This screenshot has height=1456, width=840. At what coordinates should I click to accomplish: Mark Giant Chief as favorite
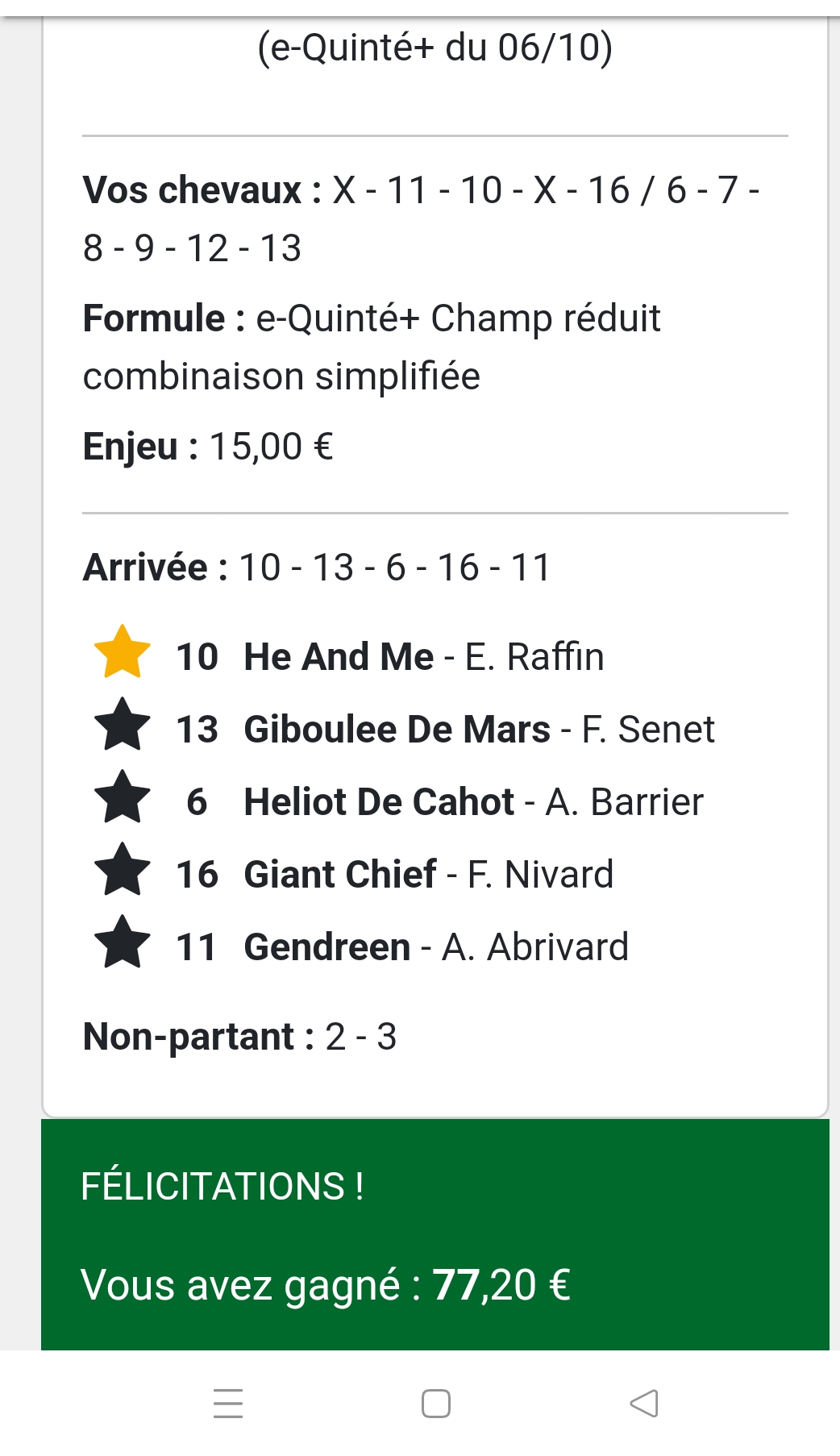coord(123,870)
